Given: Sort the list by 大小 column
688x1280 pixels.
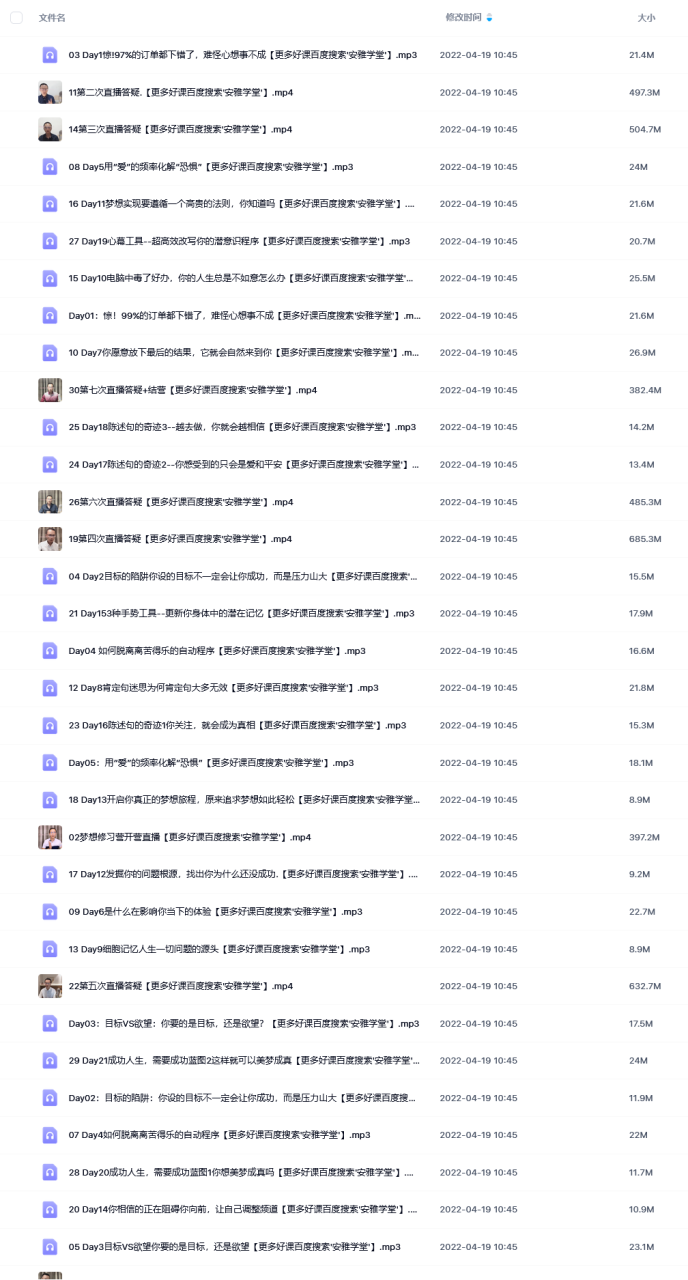Looking at the screenshot, I should tap(646, 17).
